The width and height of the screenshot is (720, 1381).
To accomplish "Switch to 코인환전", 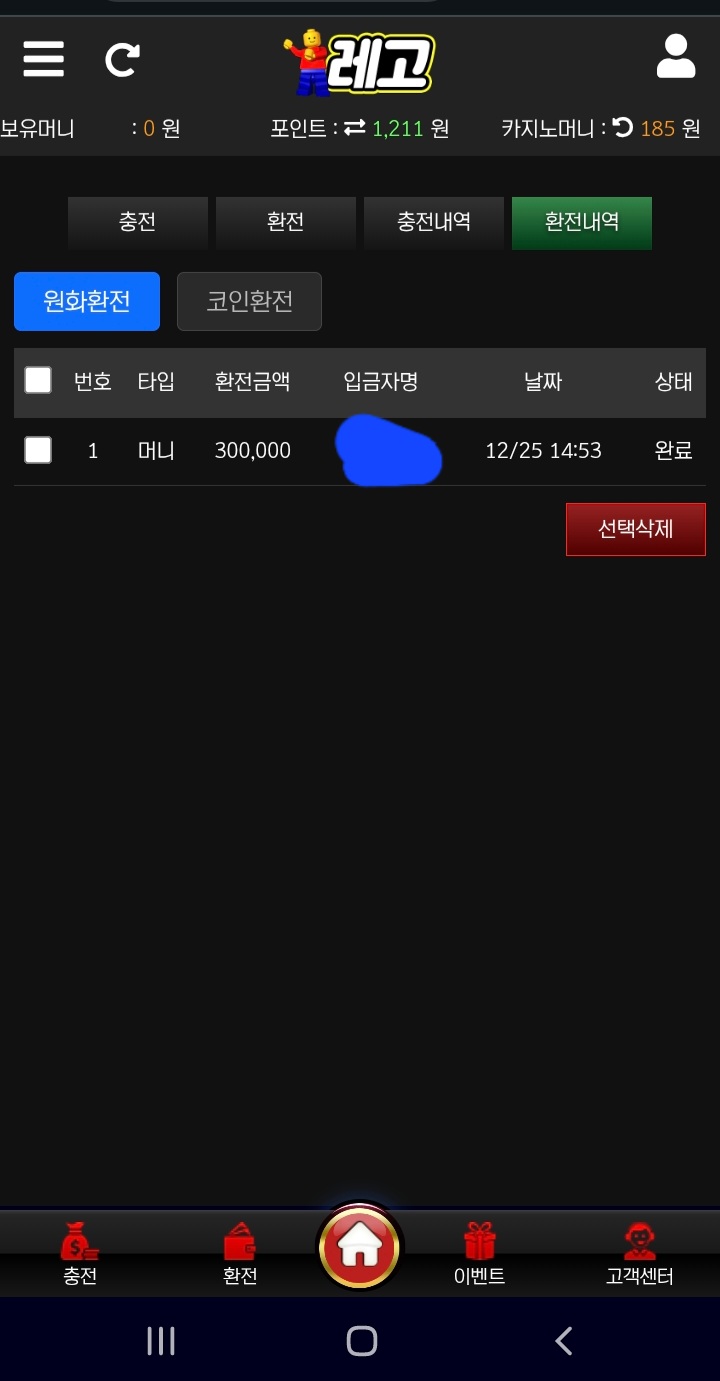I will [x=249, y=301].
